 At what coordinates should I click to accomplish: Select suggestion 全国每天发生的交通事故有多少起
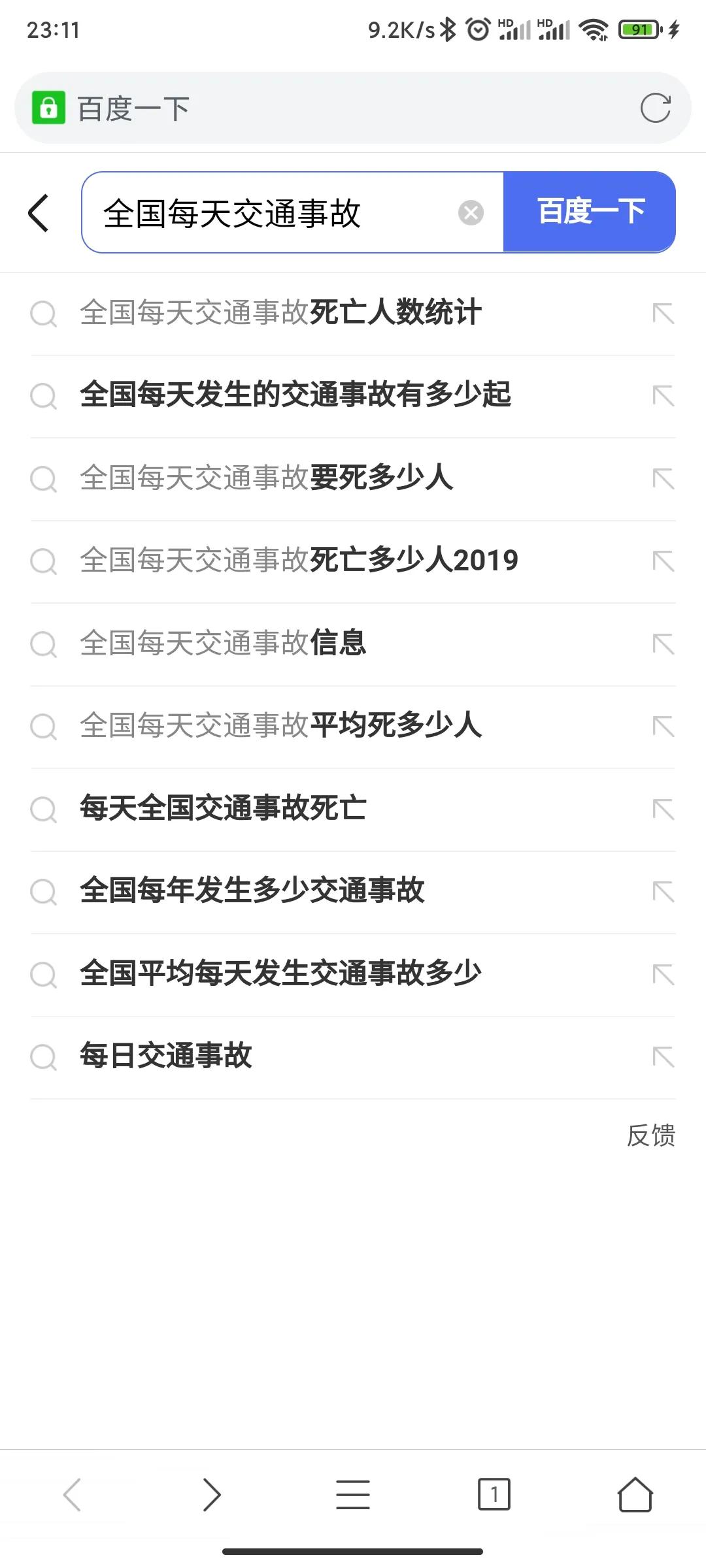[x=294, y=395]
